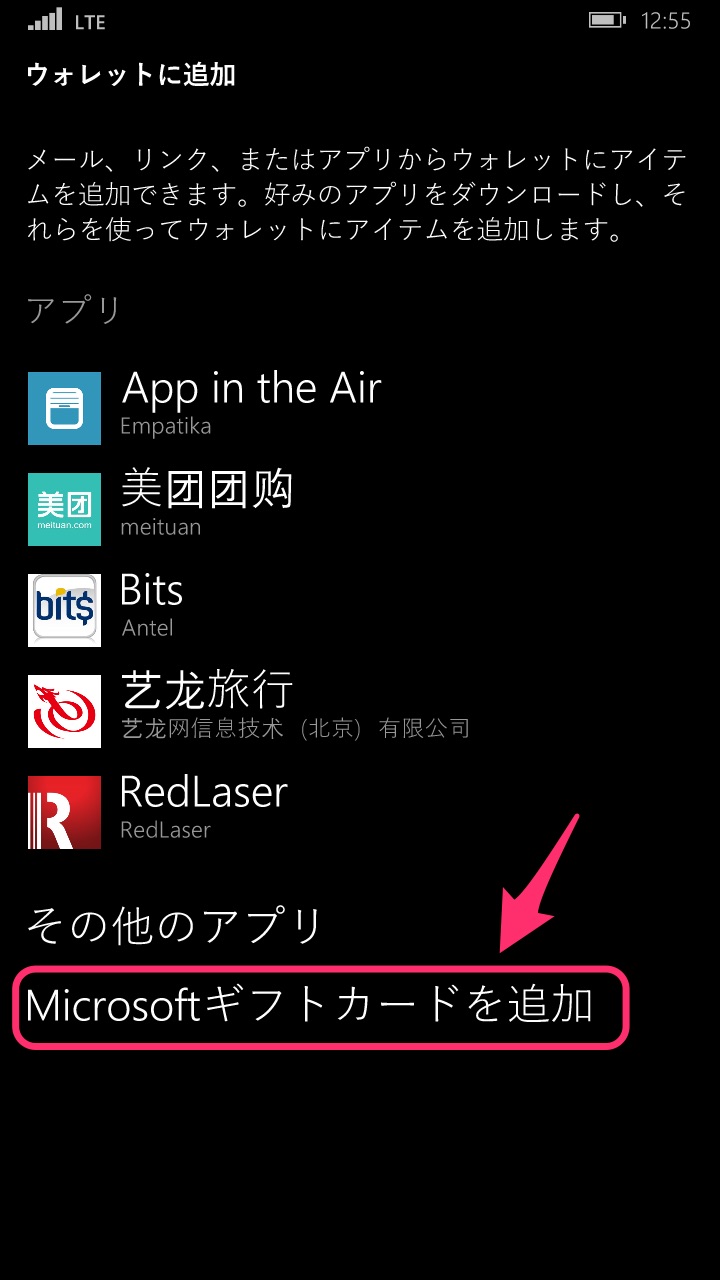
Task: Open the App in the Air app
Action: (x=250, y=405)
